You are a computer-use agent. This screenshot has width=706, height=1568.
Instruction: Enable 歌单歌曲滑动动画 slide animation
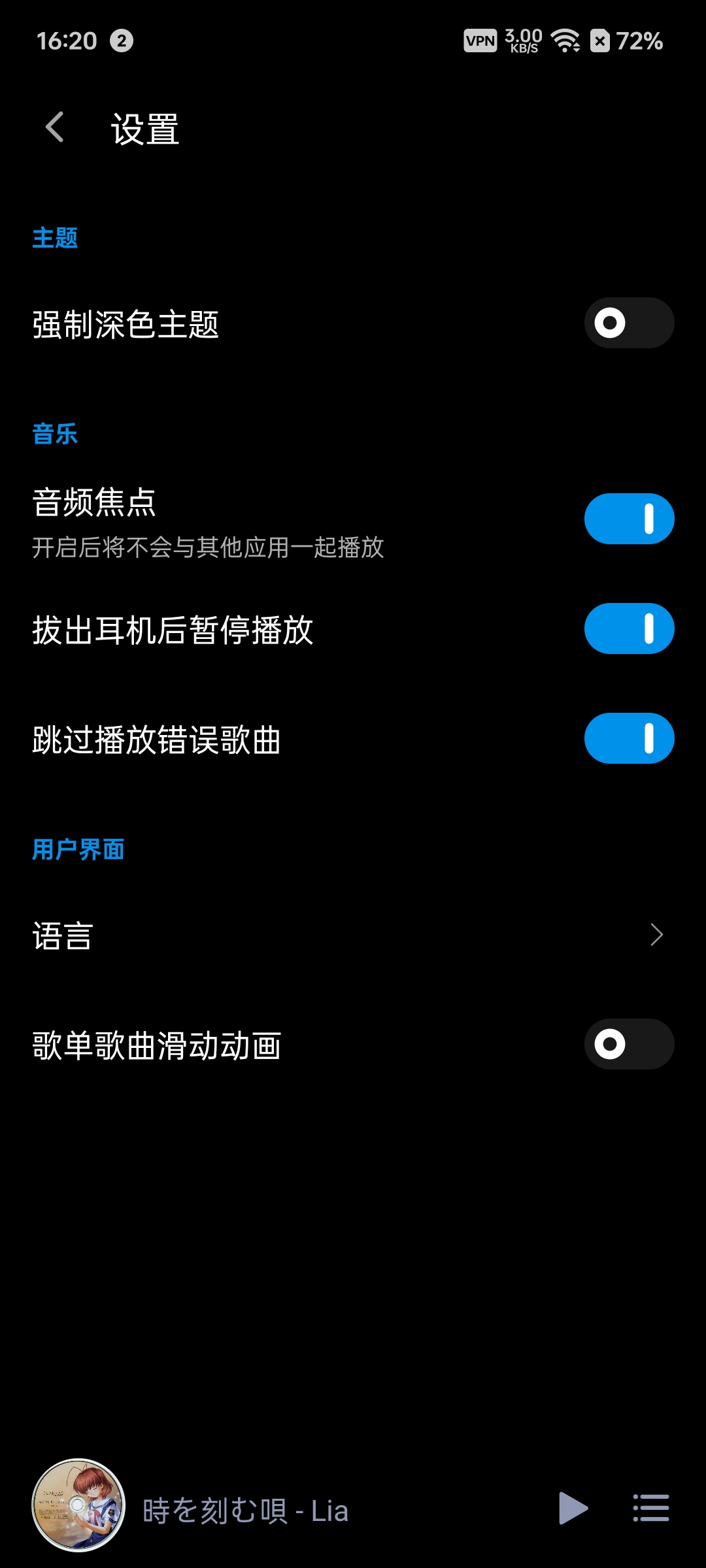tap(628, 1043)
